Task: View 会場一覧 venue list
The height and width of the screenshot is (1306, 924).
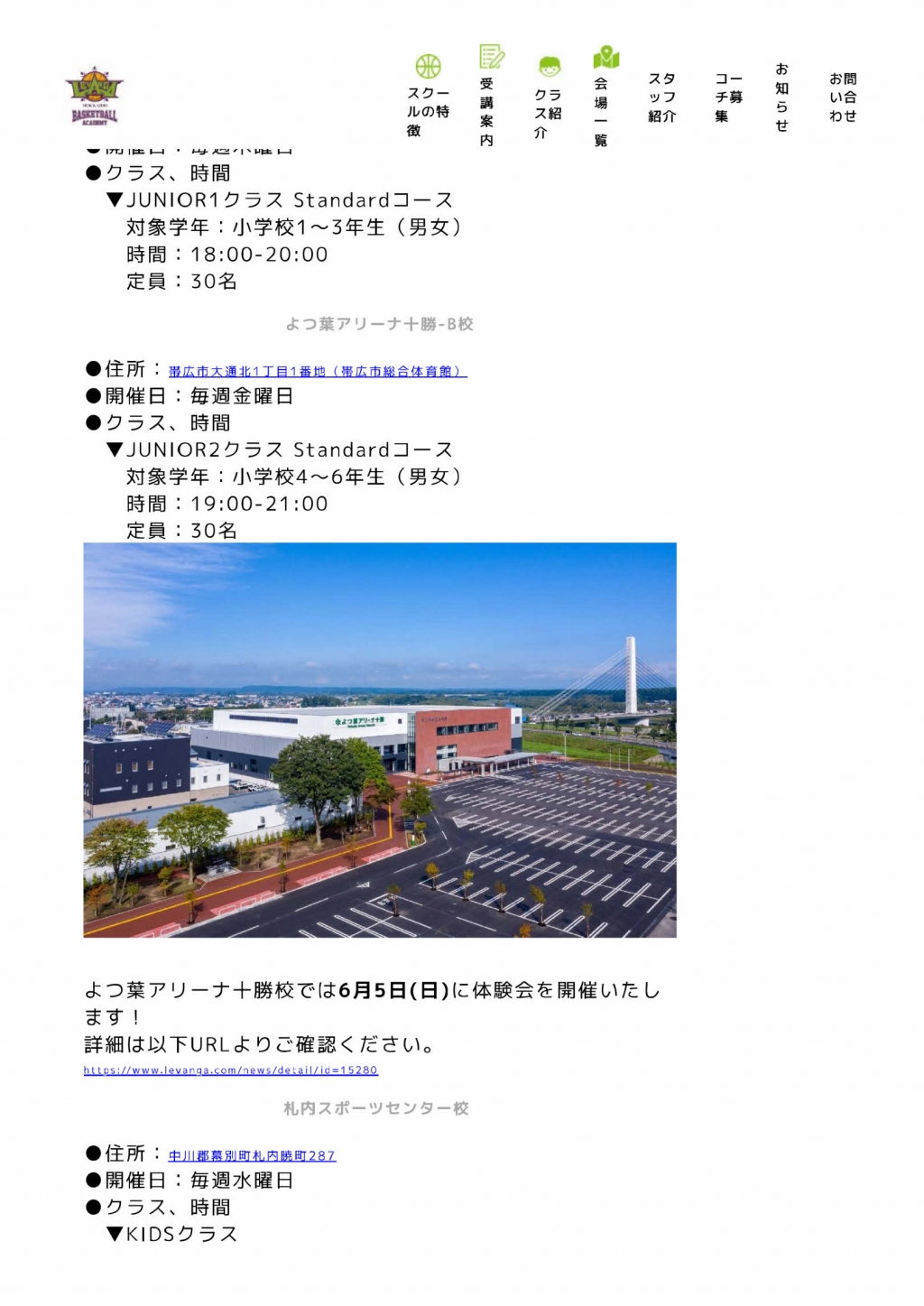Action: 604,97
